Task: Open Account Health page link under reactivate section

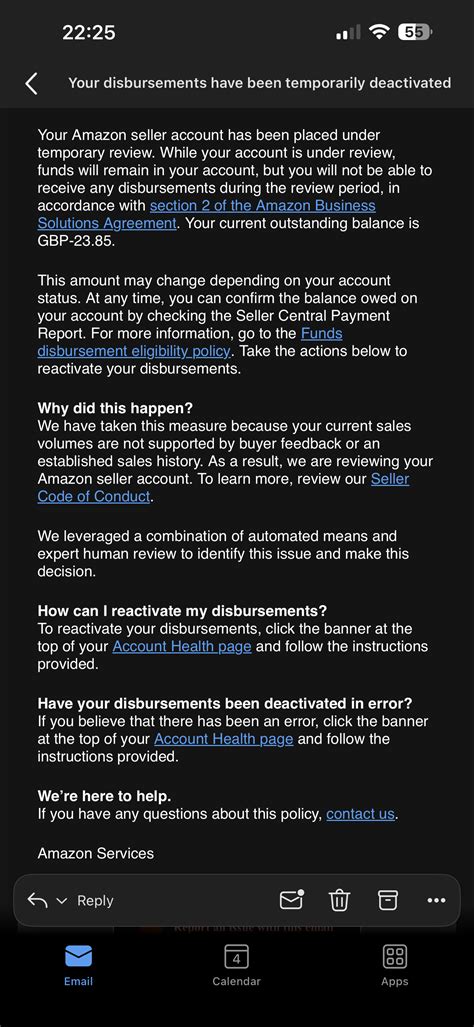Action: (x=182, y=646)
